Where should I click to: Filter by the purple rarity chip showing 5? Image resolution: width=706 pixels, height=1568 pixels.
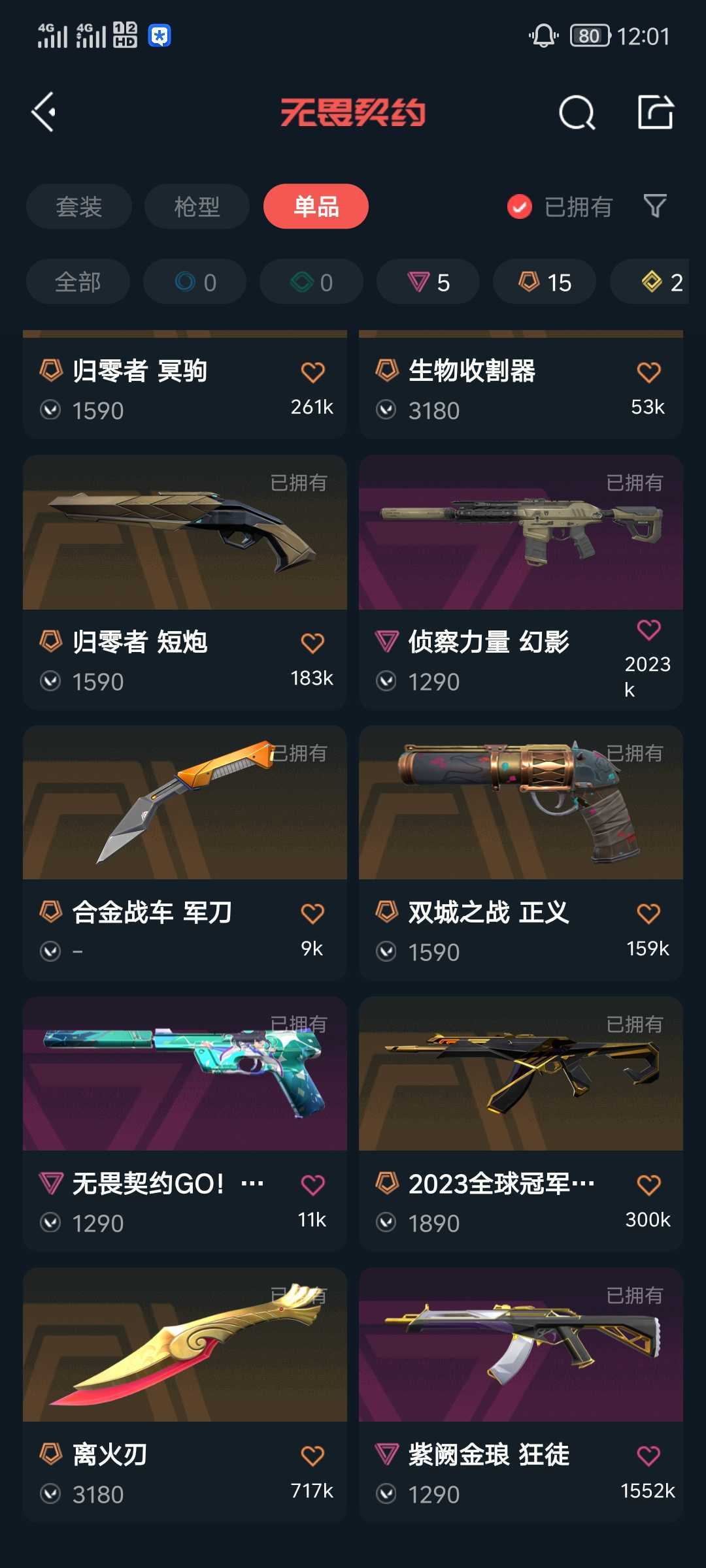pos(428,282)
